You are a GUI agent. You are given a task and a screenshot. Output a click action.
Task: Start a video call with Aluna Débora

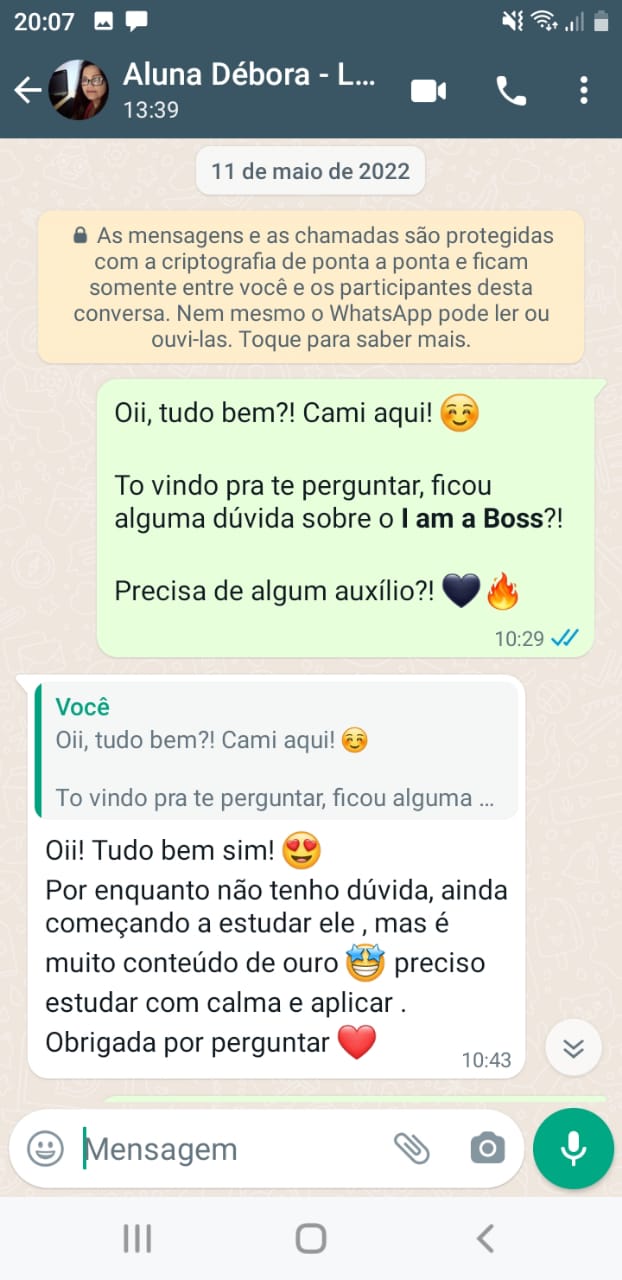point(428,91)
